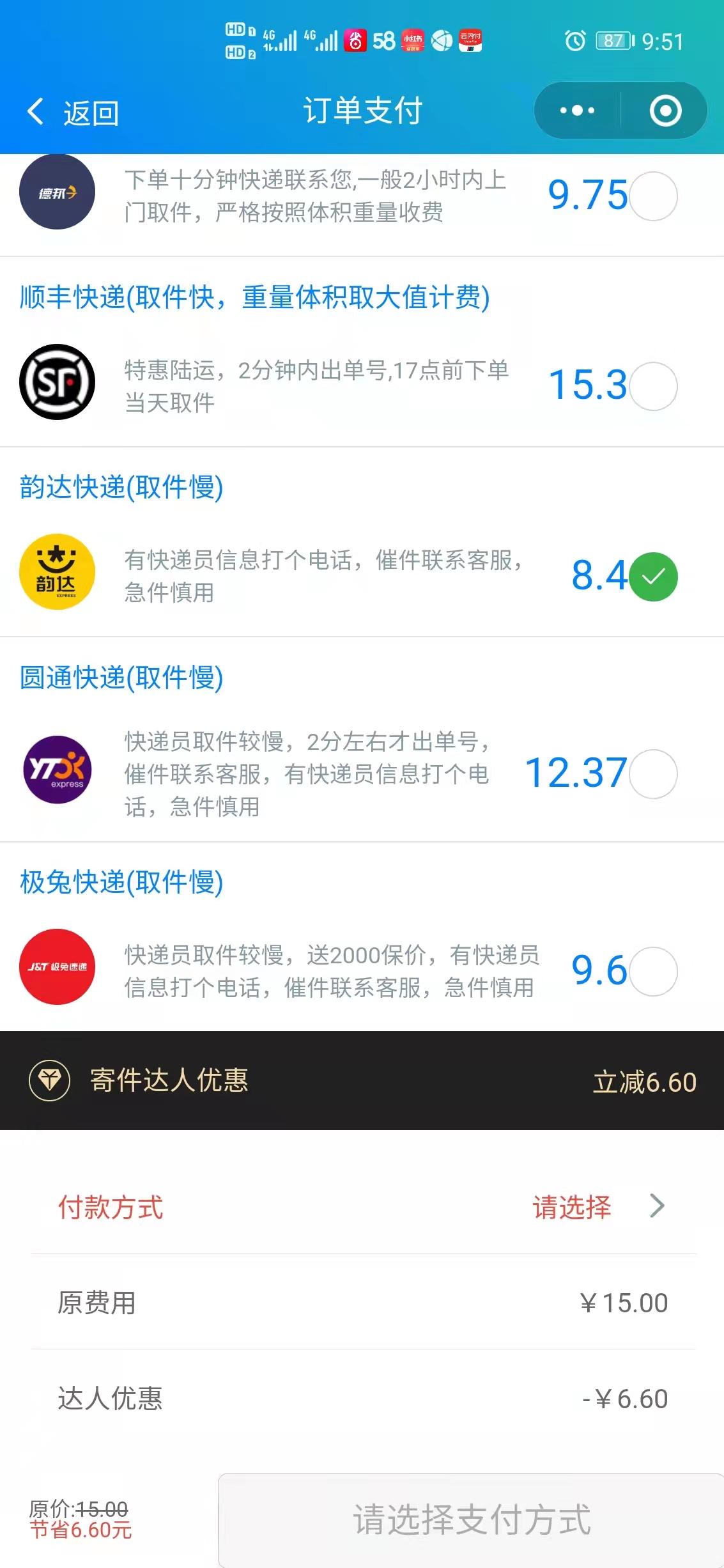
Task: Click the alarm clock icon in status bar
Action: [574, 41]
